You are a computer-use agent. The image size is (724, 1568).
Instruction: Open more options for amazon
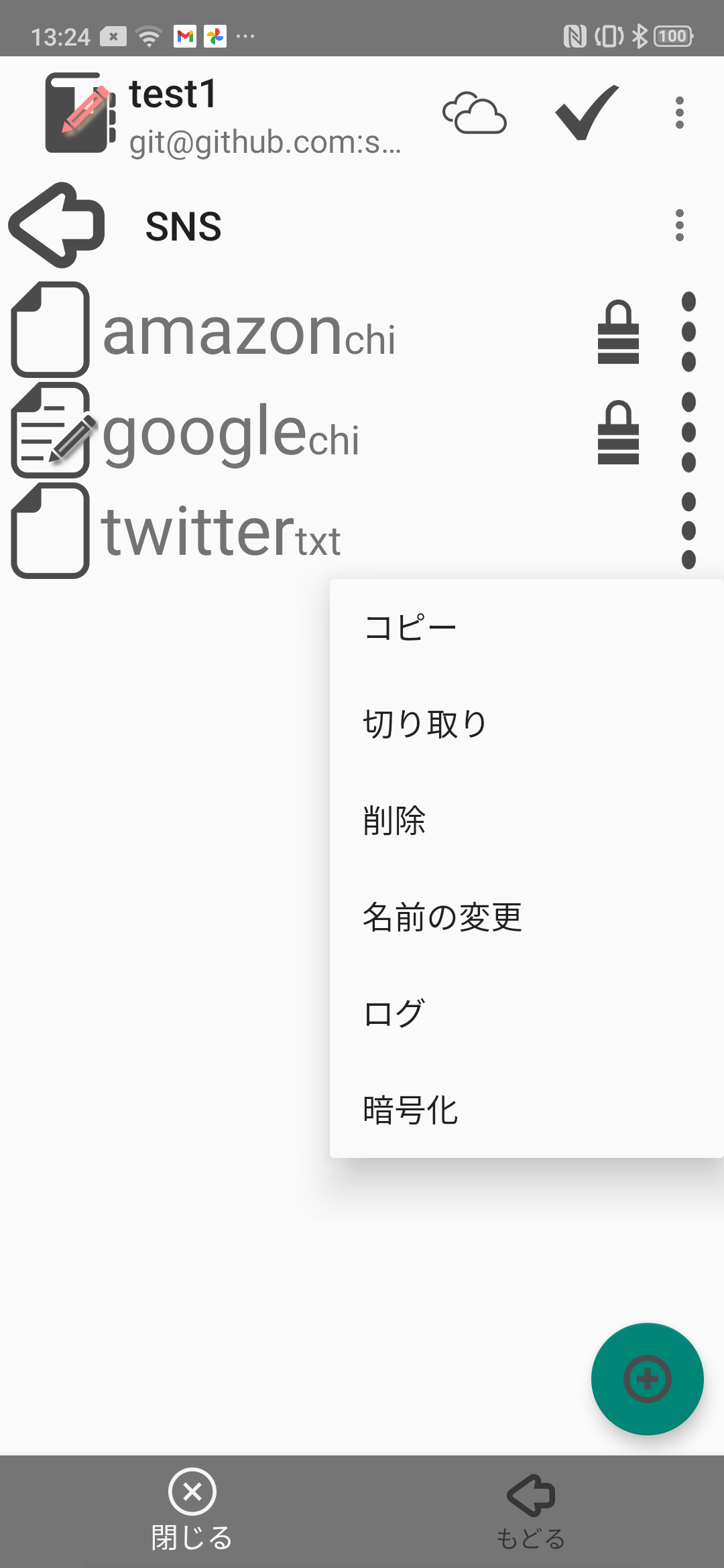688,332
